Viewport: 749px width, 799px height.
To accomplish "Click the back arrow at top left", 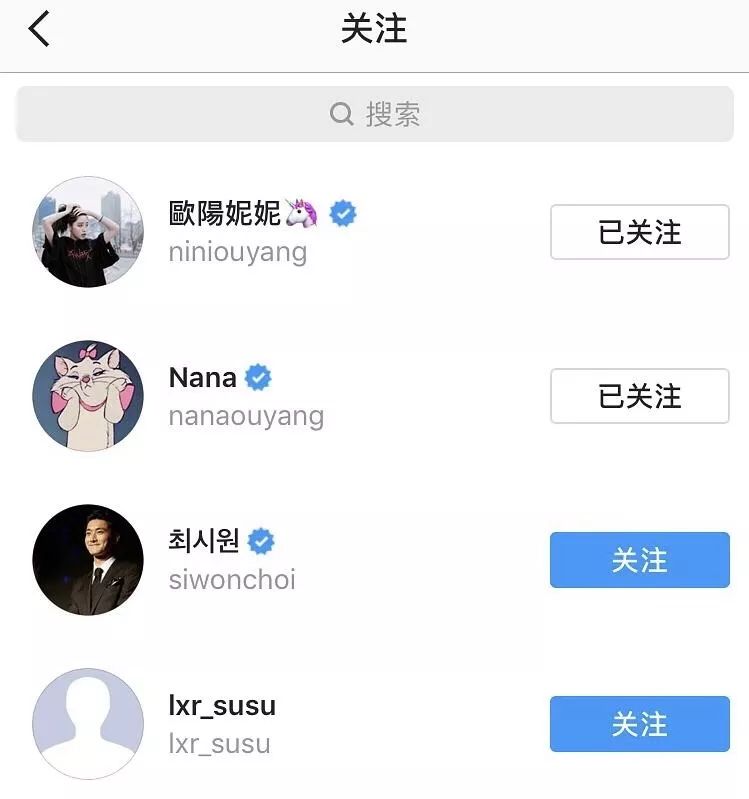I will [x=36, y=28].
